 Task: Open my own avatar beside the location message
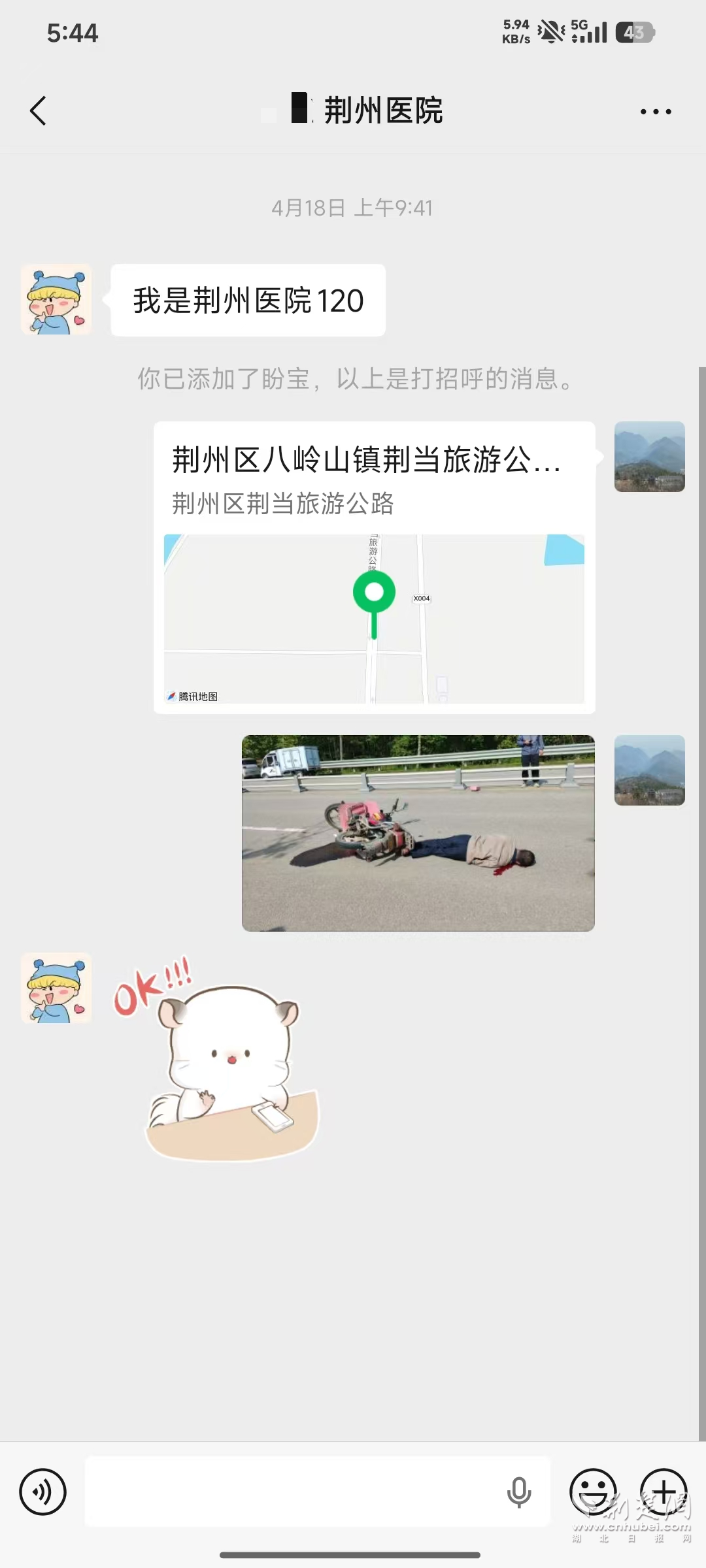649,457
